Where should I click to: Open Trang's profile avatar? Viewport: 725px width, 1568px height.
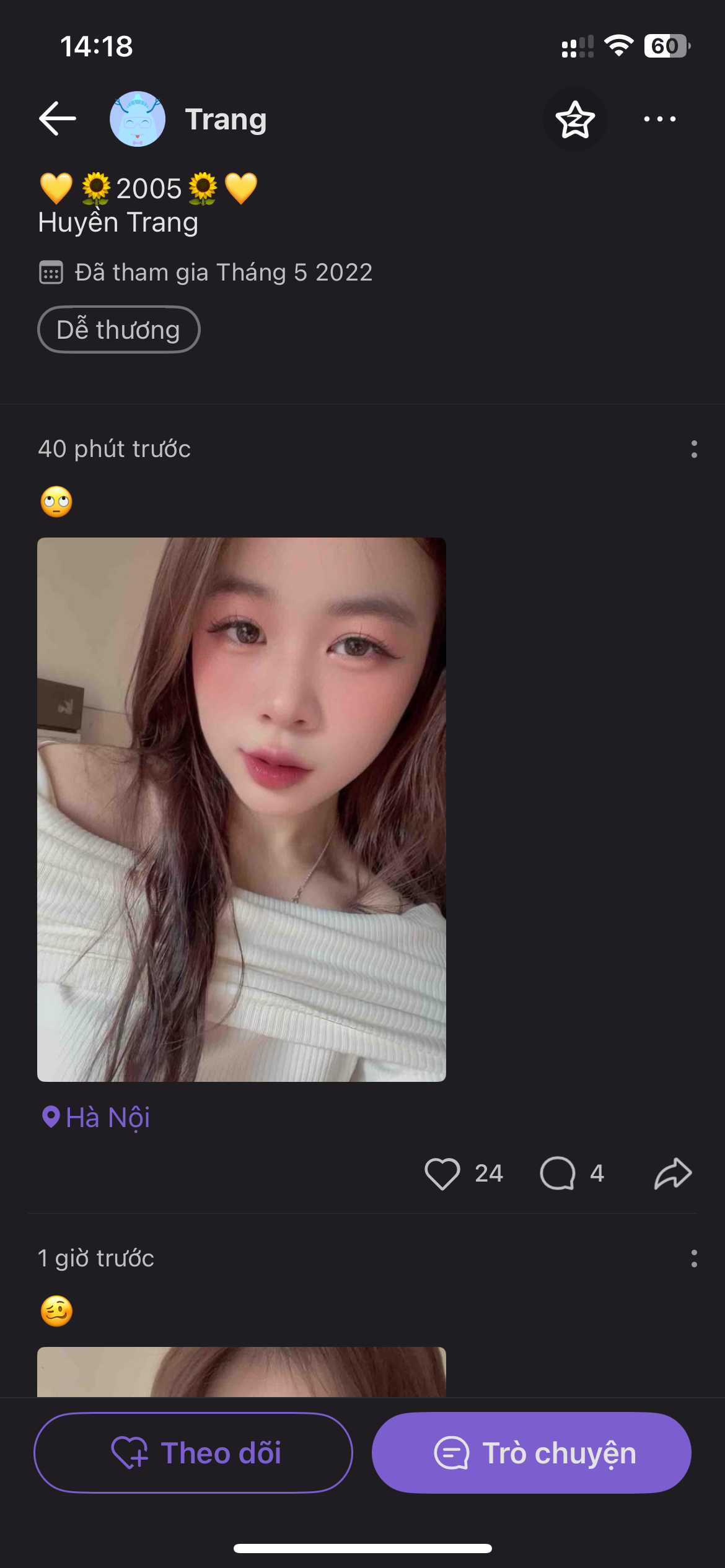138,119
